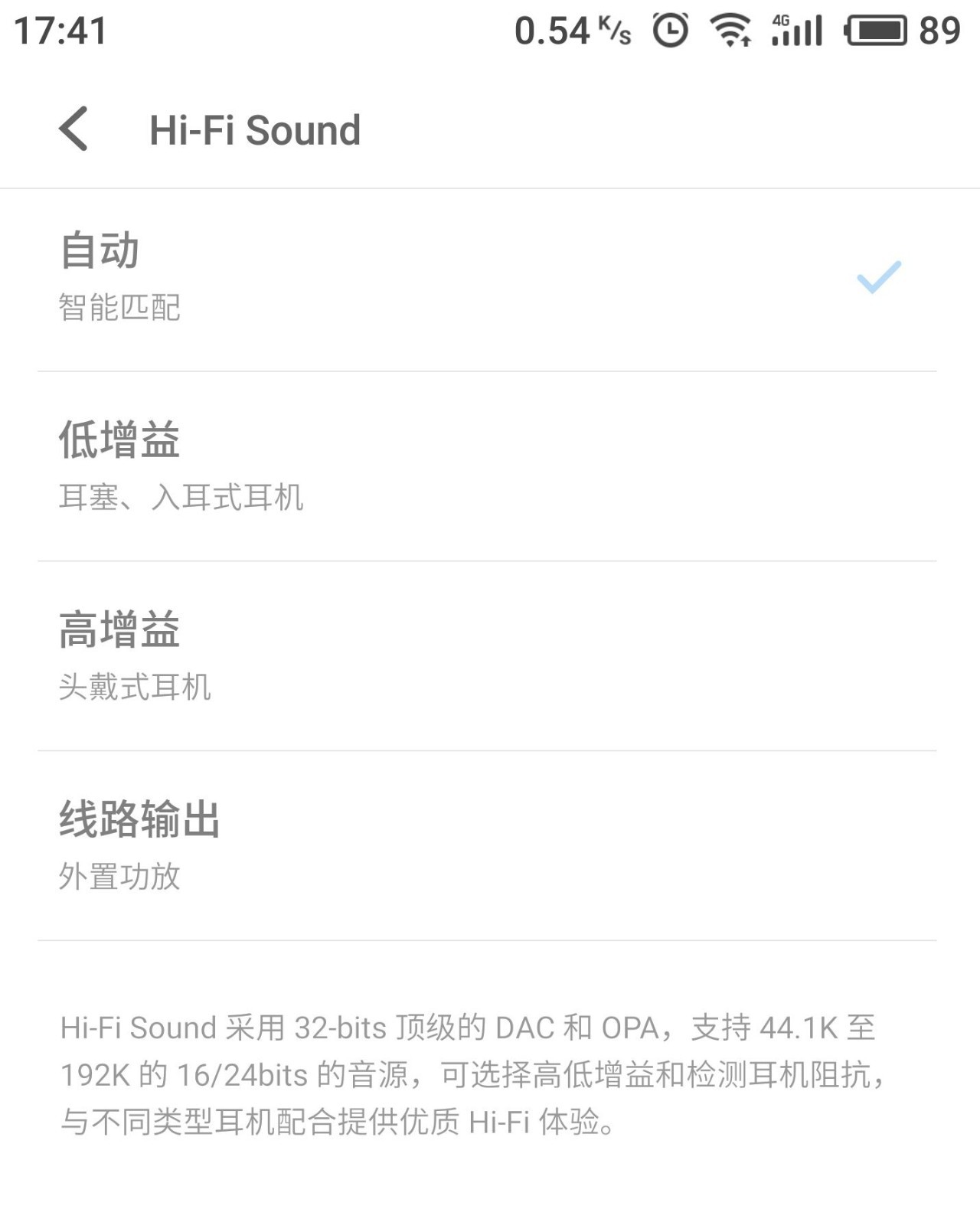980x1209 pixels.
Task: Open the Hi-Fi Sound title area
Action: point(255,129)
